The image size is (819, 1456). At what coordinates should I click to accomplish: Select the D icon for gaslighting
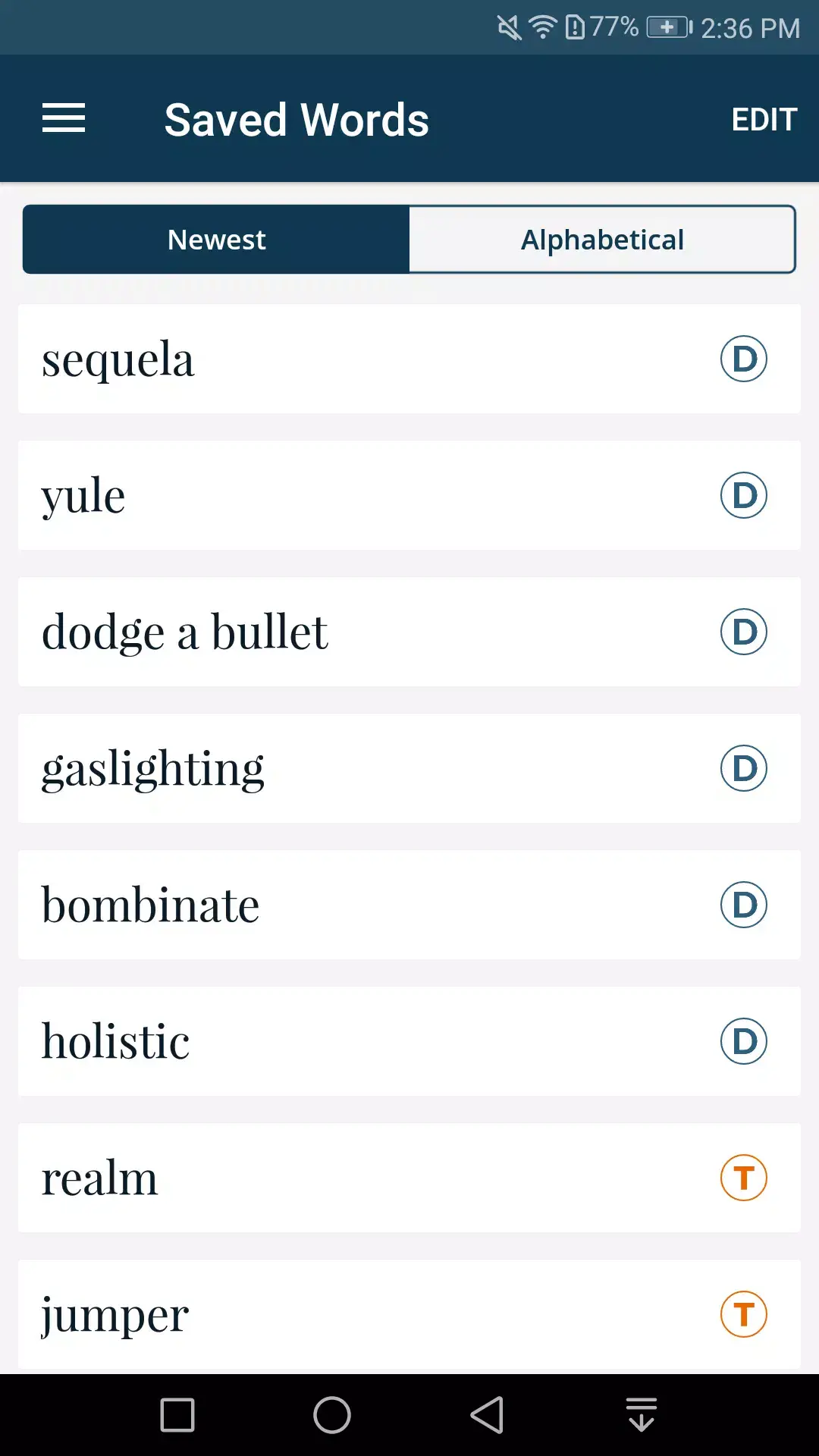(x=743, y=767)
